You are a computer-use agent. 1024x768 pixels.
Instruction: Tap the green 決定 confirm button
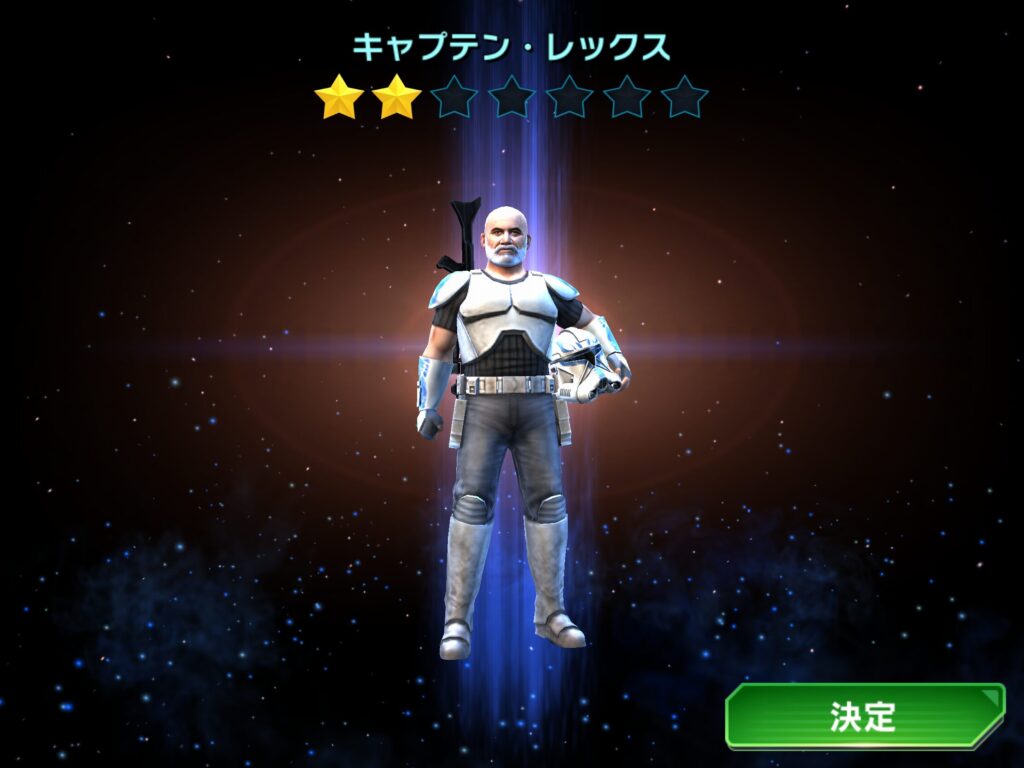point(864,716)
